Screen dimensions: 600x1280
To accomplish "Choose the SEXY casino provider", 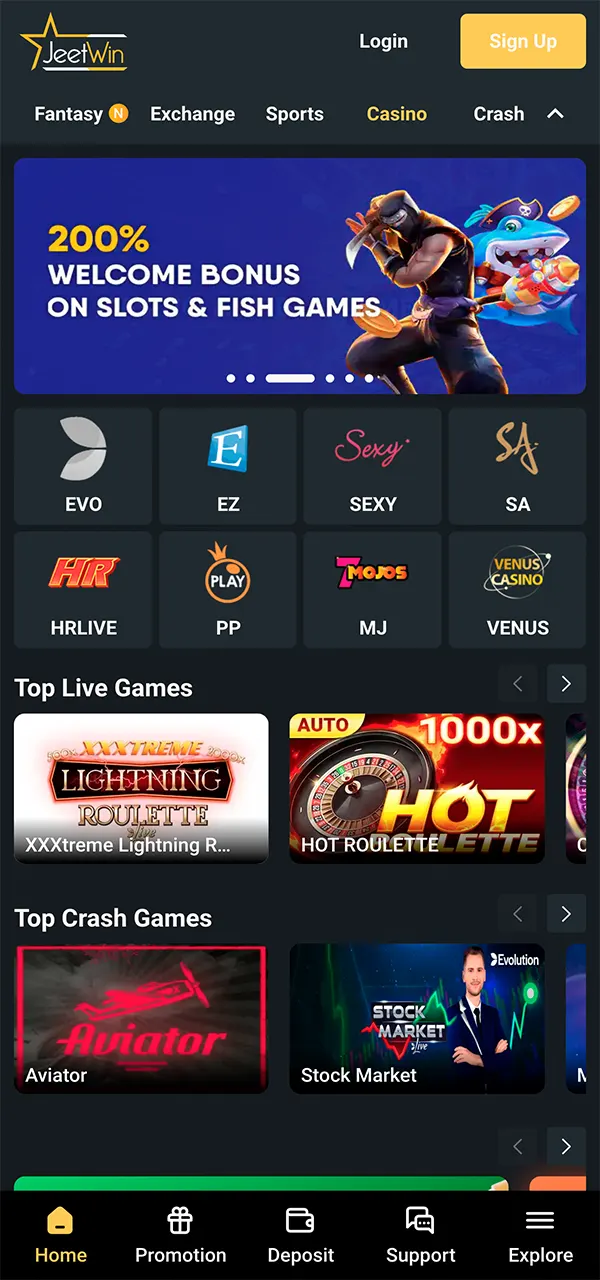I will 373,466.
